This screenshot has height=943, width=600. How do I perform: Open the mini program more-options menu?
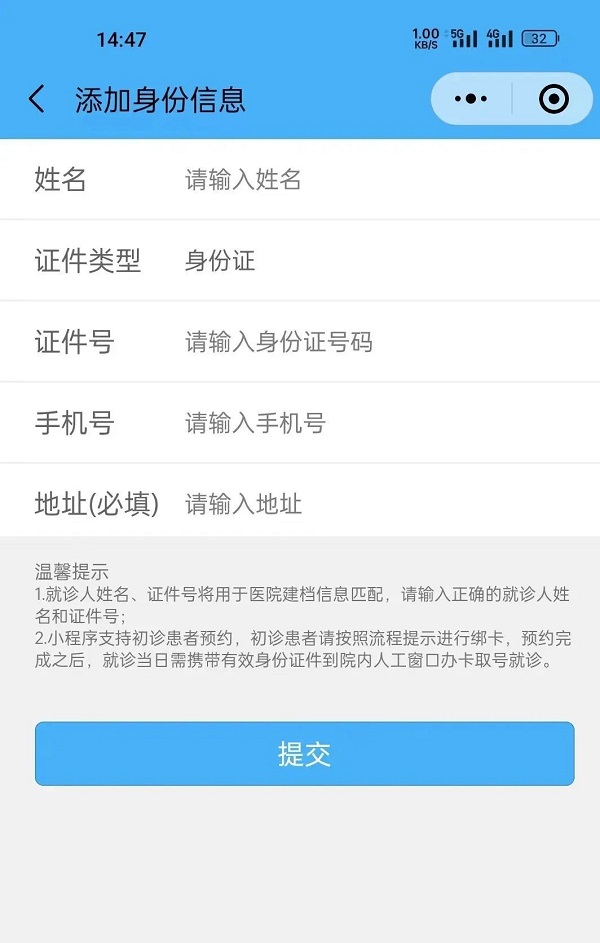tap(471, 99)
